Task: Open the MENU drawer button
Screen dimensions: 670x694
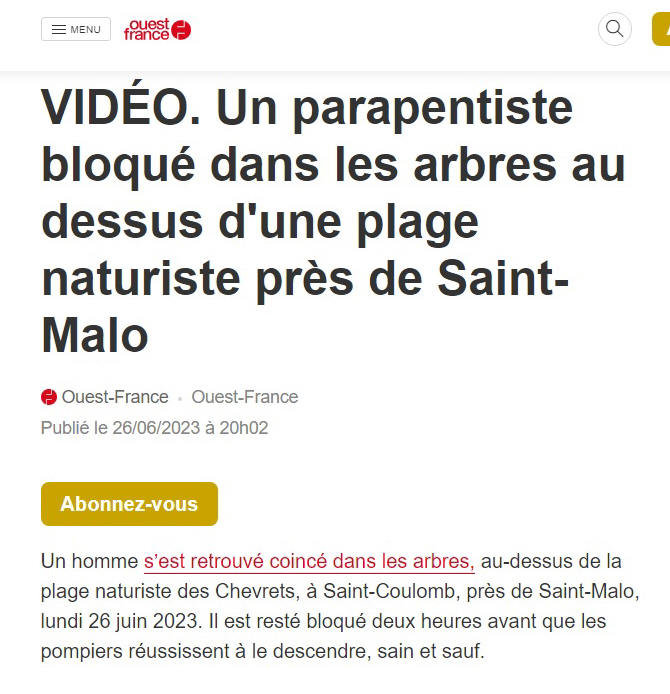Action: (x=76, y=29)
